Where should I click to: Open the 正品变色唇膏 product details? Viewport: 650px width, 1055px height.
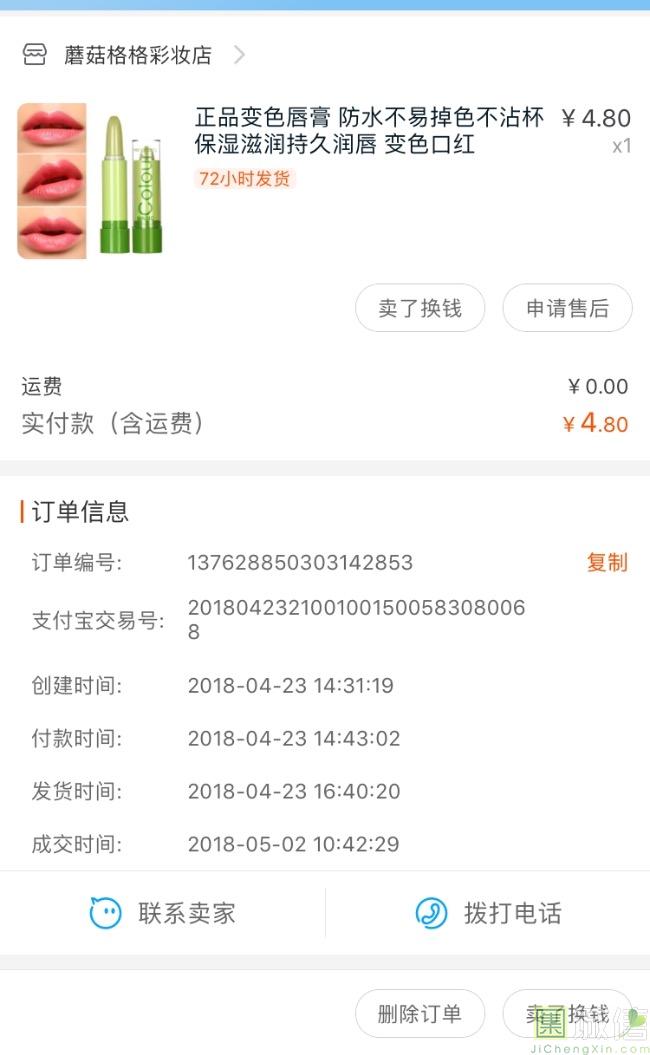click(x=368, y=132)
